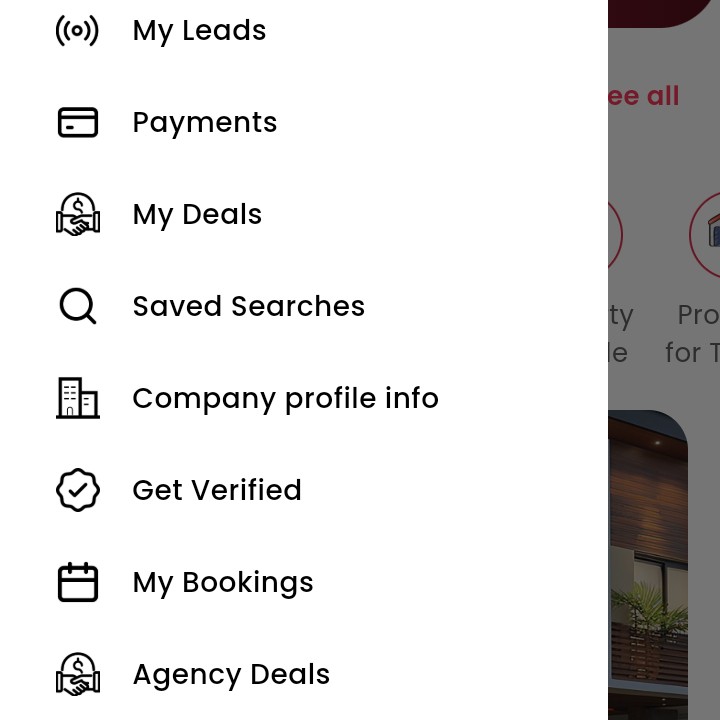
Task: Go to Agency Deals
Action: coord(231,675)
